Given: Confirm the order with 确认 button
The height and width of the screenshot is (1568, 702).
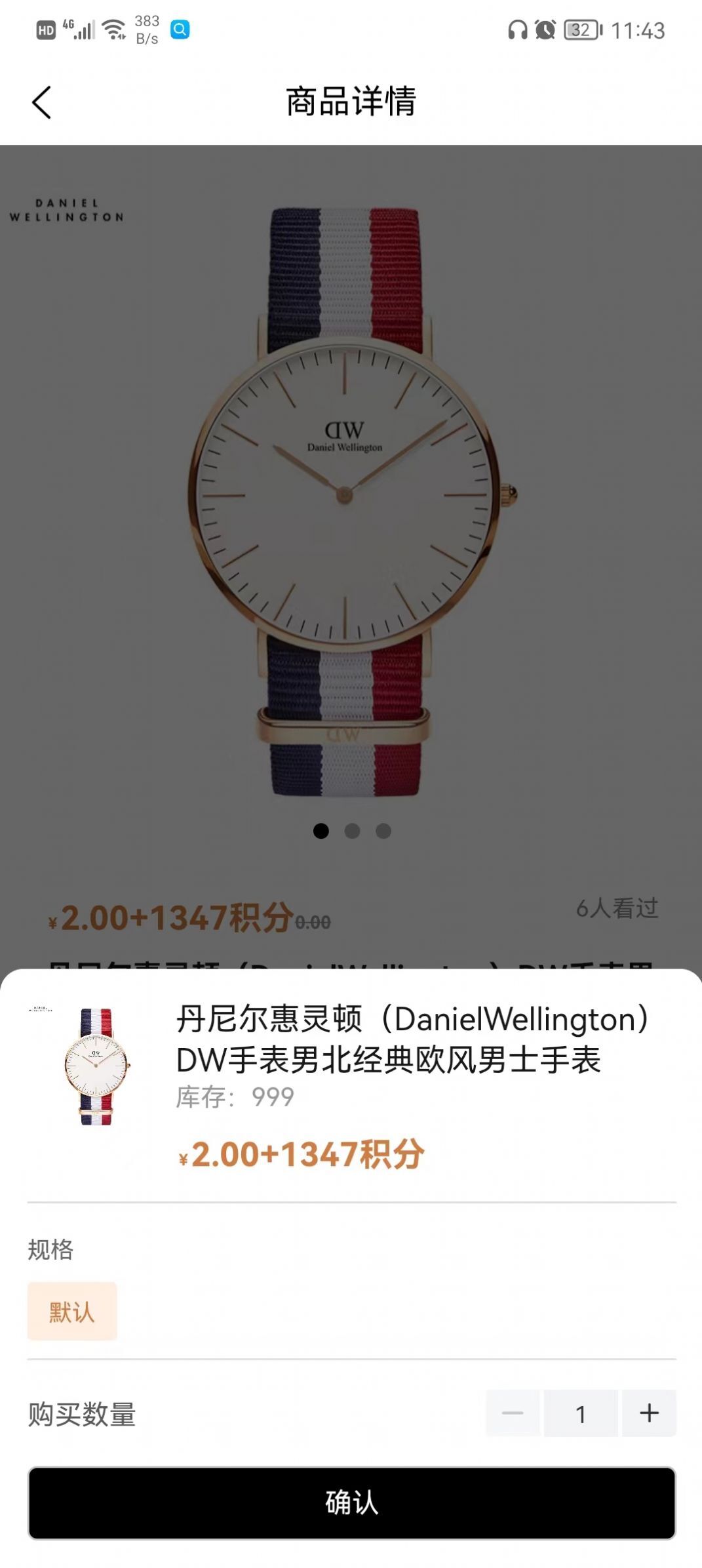Looking at the screenshot, I should click(x=351, y=1502).
